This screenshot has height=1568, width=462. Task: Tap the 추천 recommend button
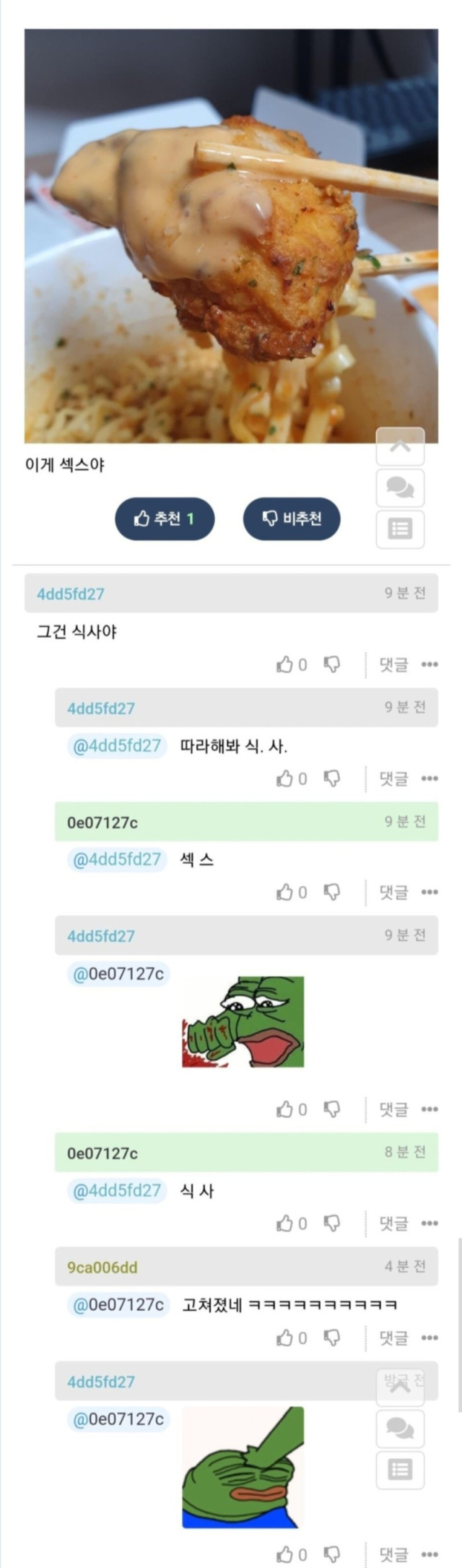pyautogui.click(x=165, y=519)
